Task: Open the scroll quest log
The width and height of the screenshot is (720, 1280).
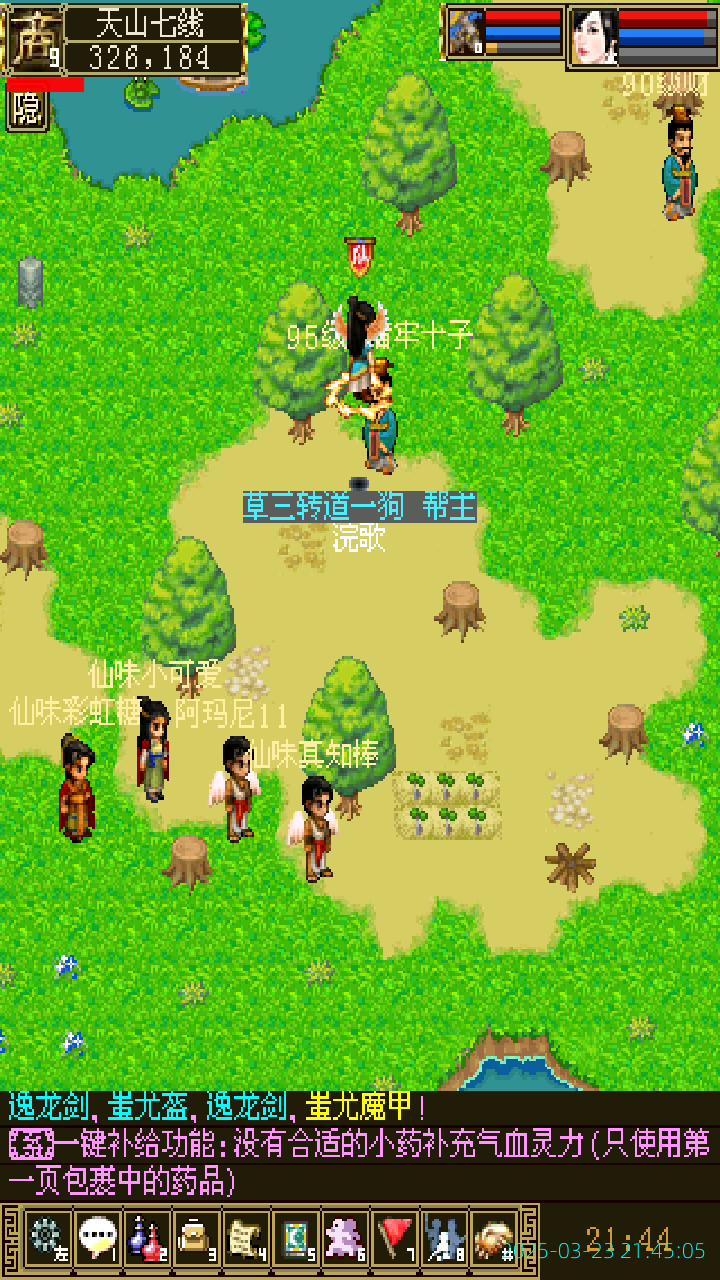Action: coord(246,1240)
